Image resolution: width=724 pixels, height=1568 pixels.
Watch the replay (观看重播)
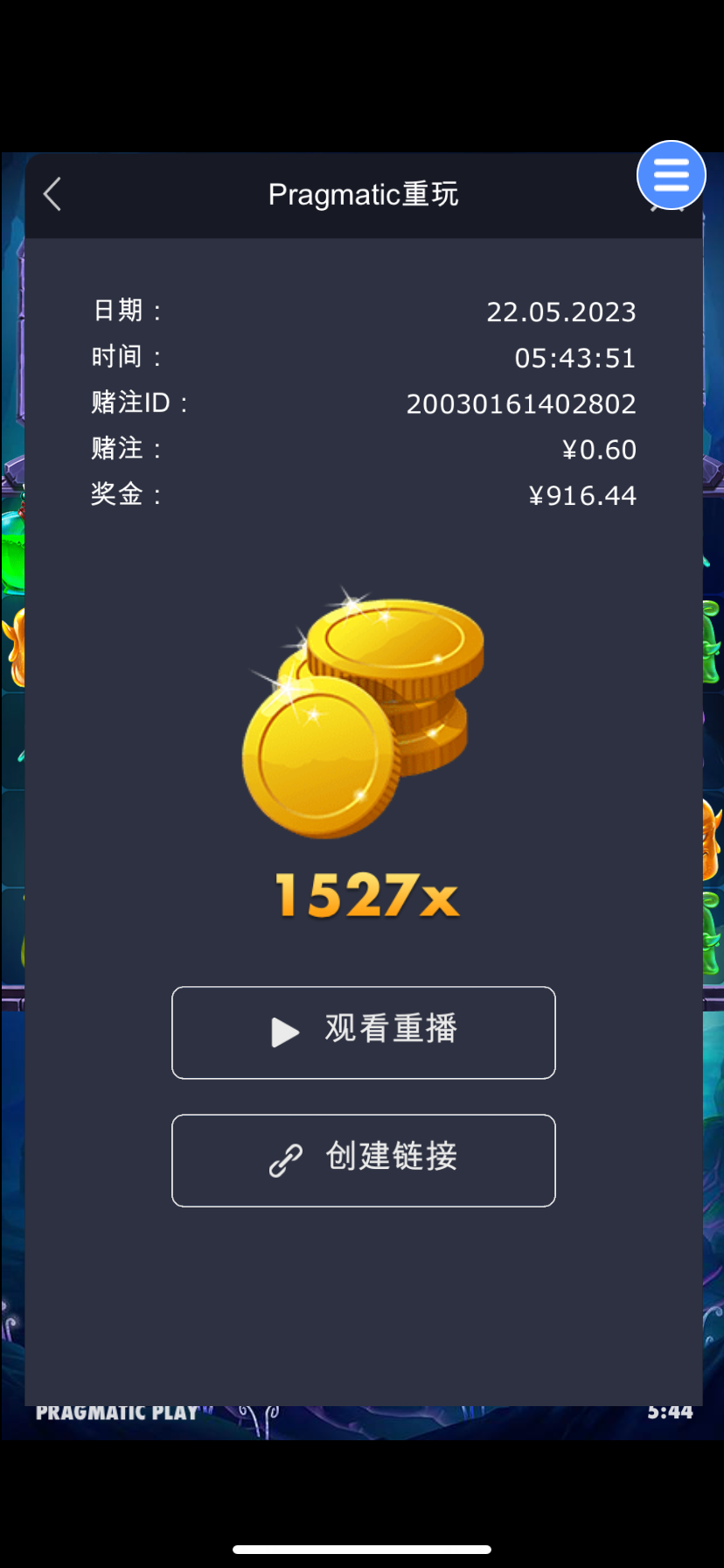pyautogui.click(x=364, y=1032)
